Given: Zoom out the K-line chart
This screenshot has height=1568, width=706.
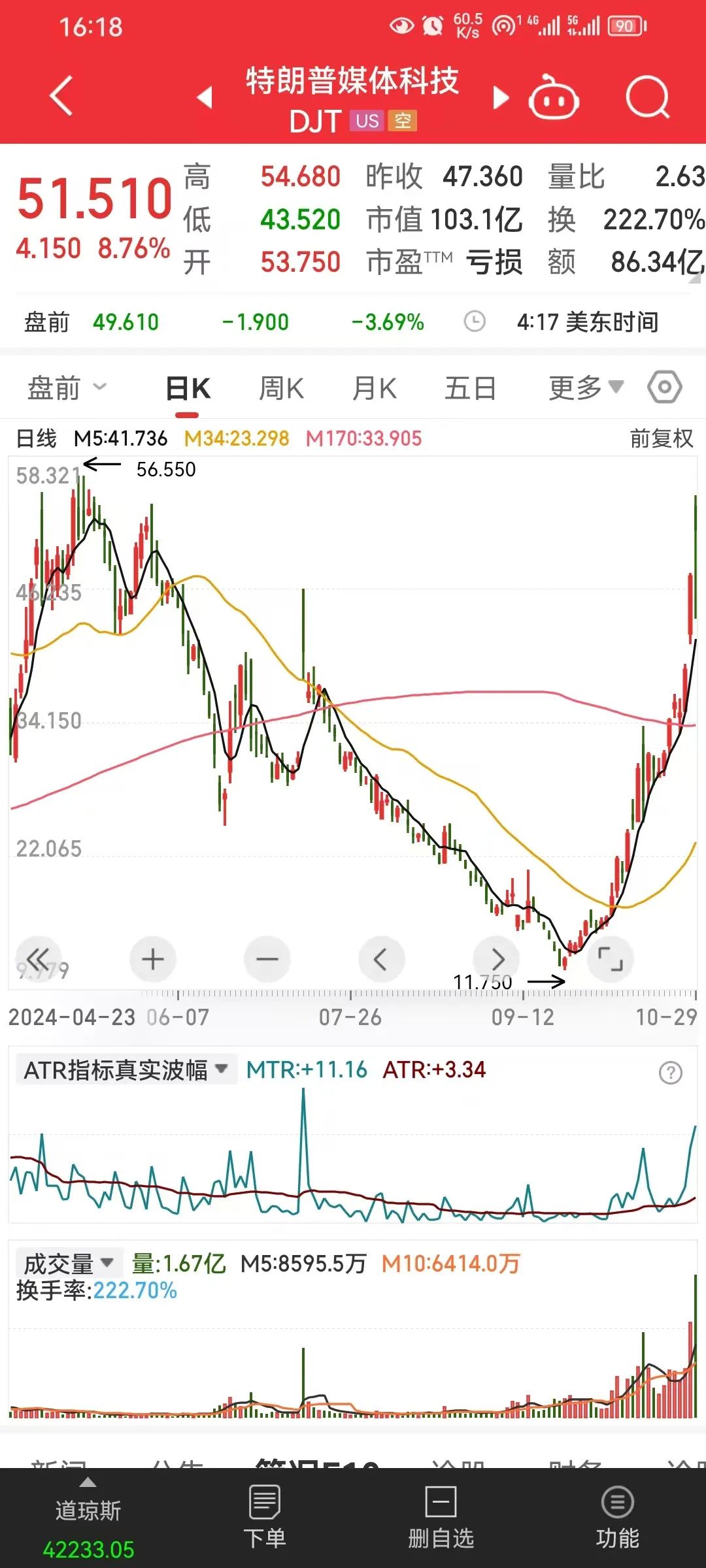Looking at the screenshot, I should pos(267,959).
